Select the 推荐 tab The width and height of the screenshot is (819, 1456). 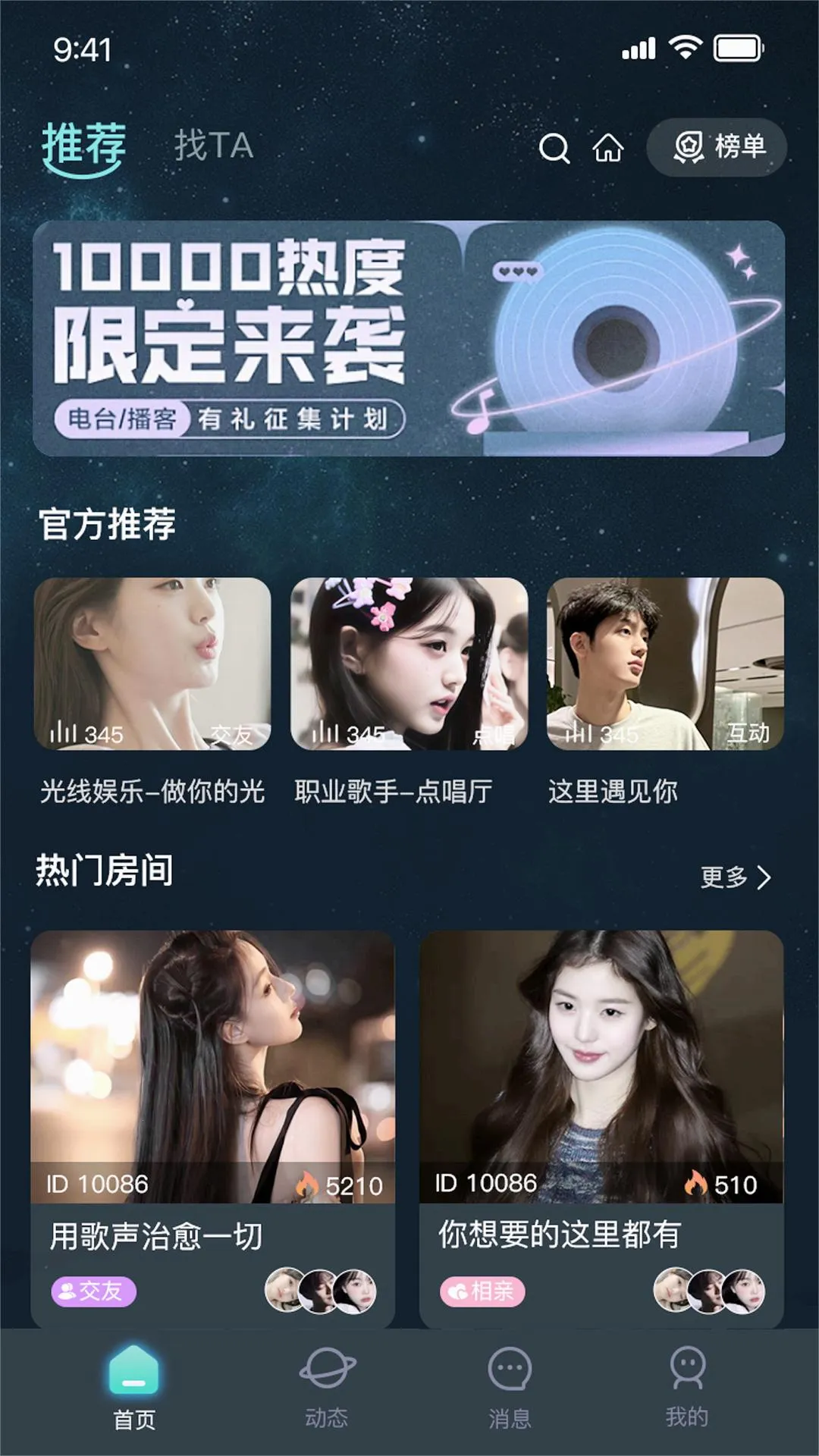click(x=83, y=146)
